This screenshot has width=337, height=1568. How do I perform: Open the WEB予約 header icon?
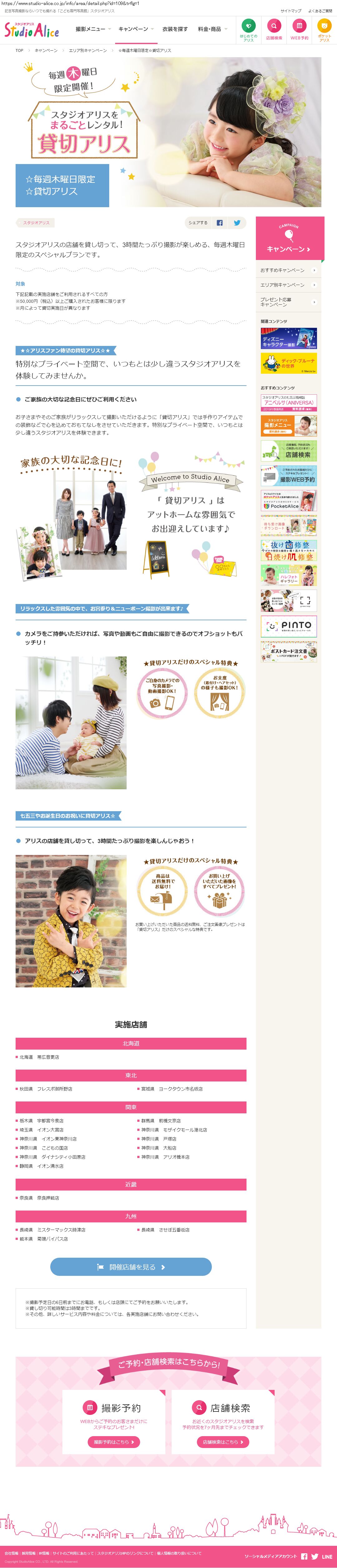point(299,30)
